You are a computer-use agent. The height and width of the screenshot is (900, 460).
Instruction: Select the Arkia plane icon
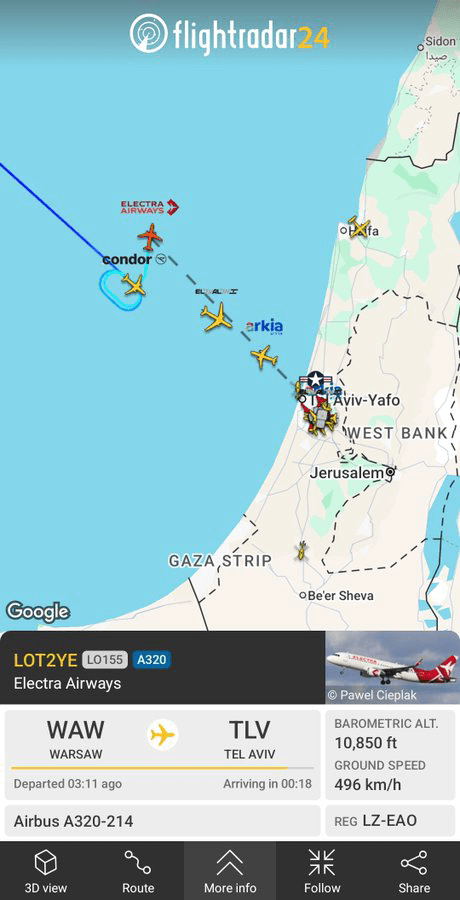pyautogui.click(x=264, y=357)
